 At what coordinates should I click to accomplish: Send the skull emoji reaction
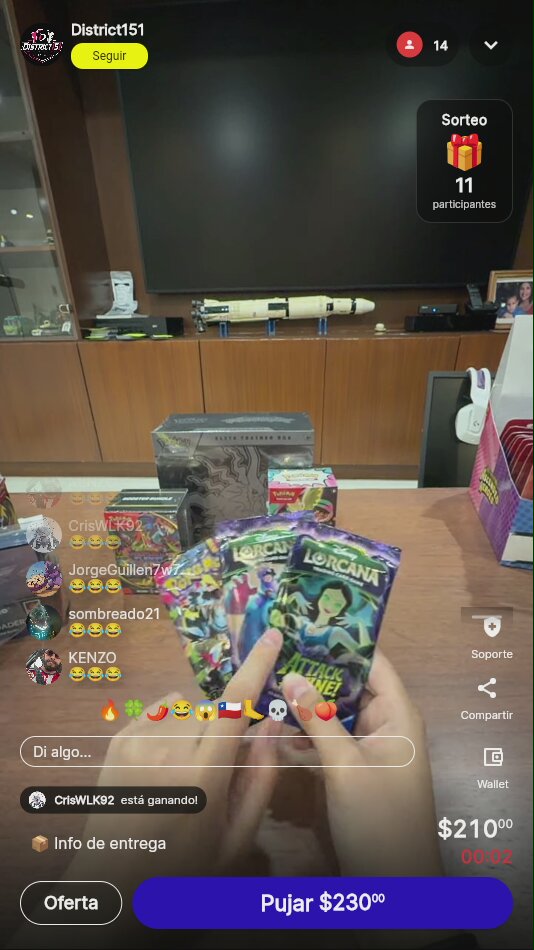278,709
